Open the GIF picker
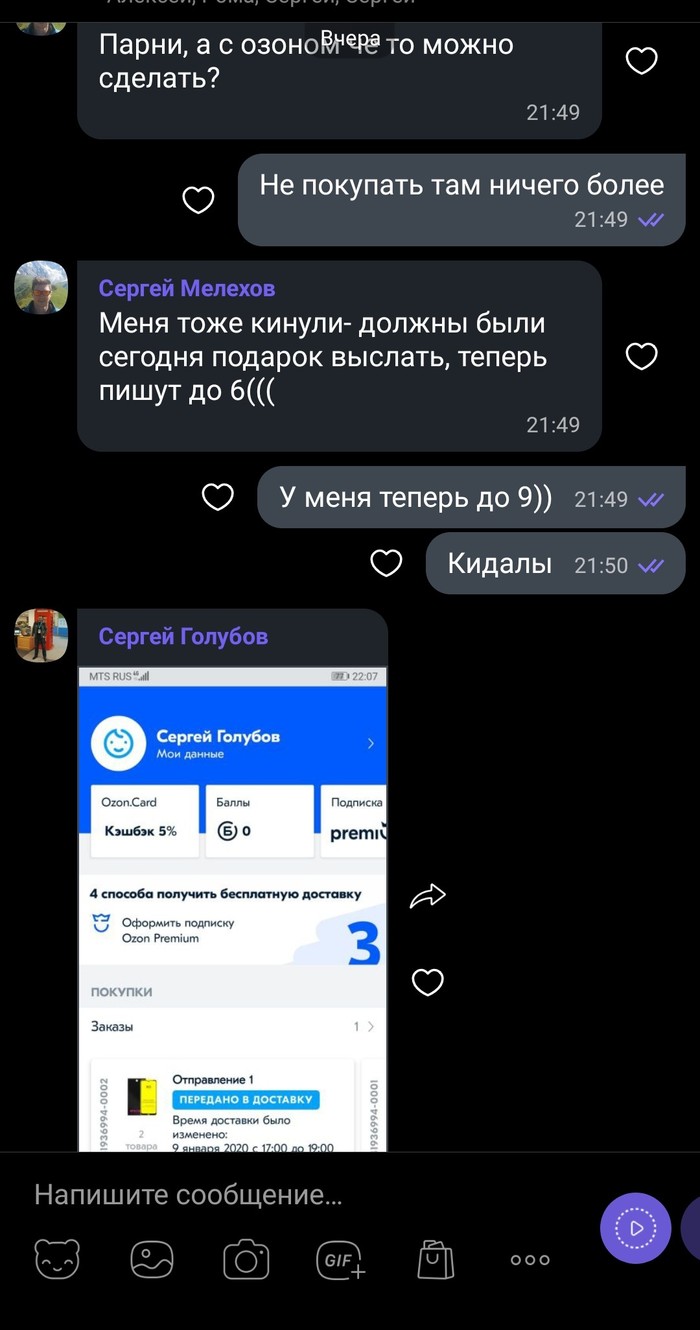This screenshot has width=700, height=1330. click(x=340, y=1259)
